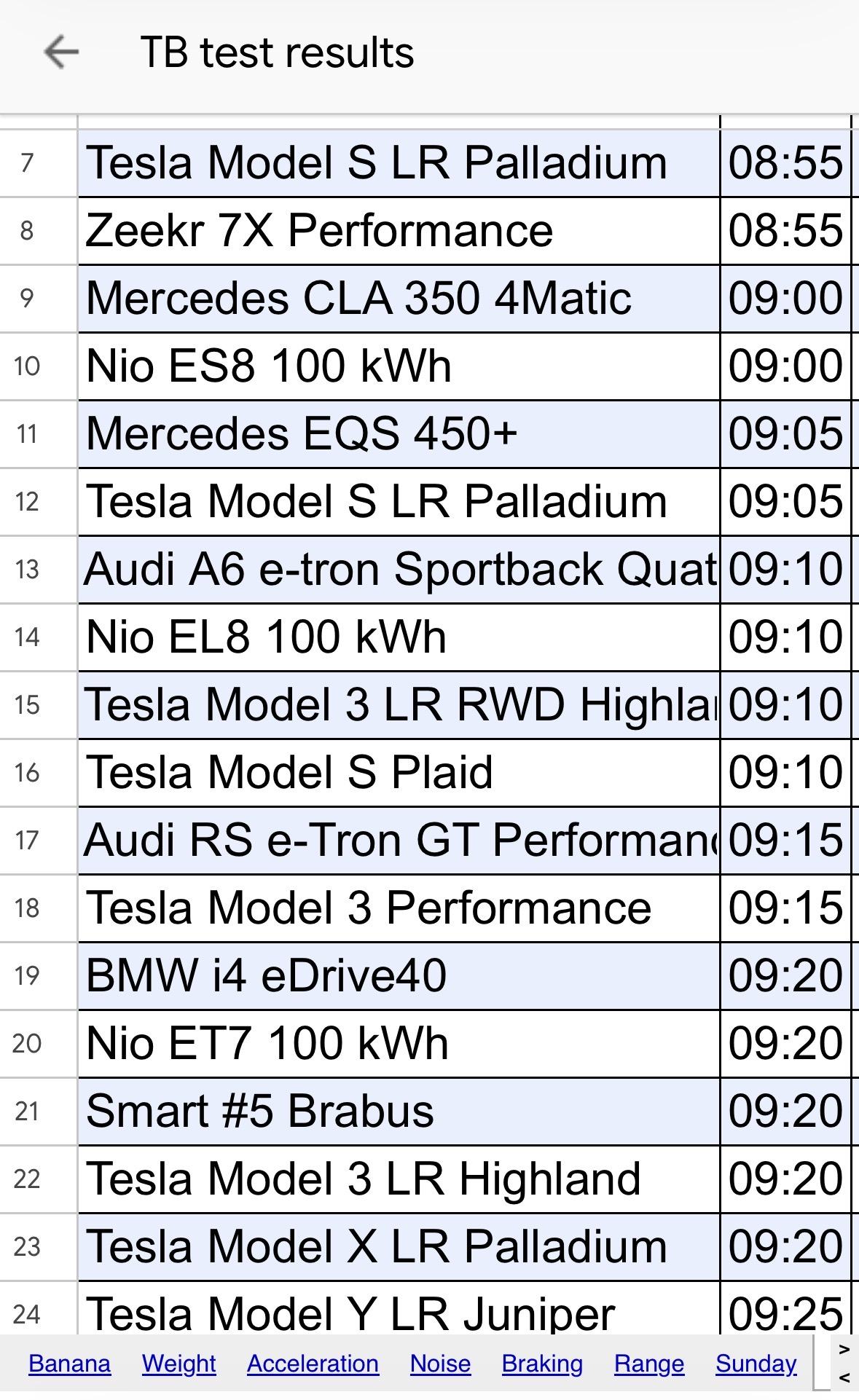Switch to the Range sheet
This screenshot has height=1400, width=859.
649,1364
